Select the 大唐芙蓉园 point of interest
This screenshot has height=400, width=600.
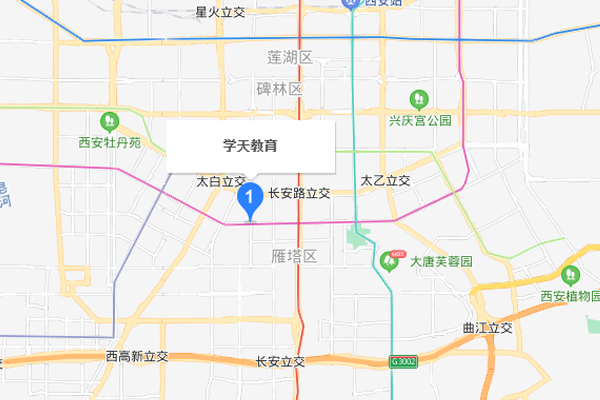click(x=389, y=262)
